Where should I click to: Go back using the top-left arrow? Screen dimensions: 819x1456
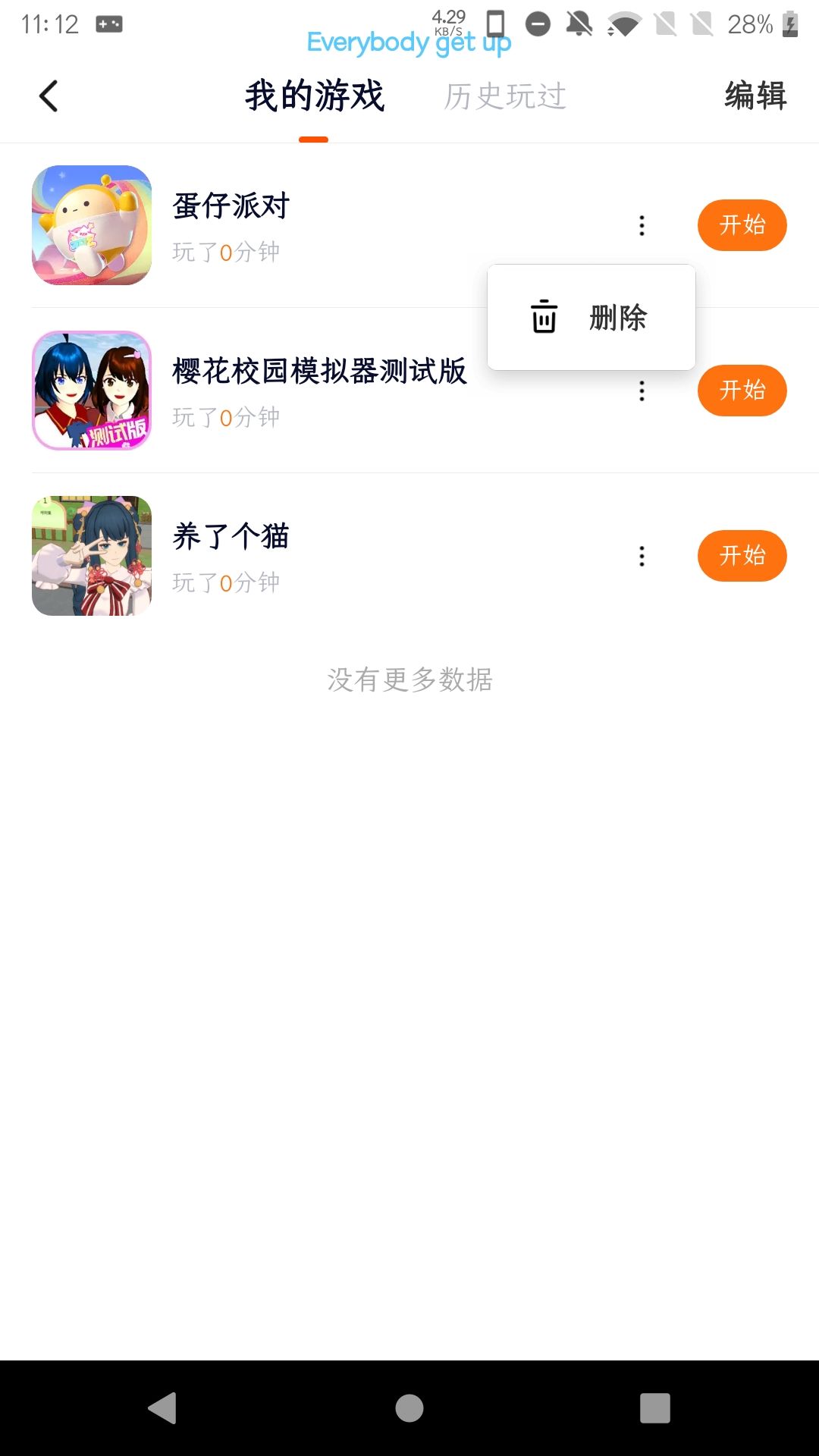[49, 96]
